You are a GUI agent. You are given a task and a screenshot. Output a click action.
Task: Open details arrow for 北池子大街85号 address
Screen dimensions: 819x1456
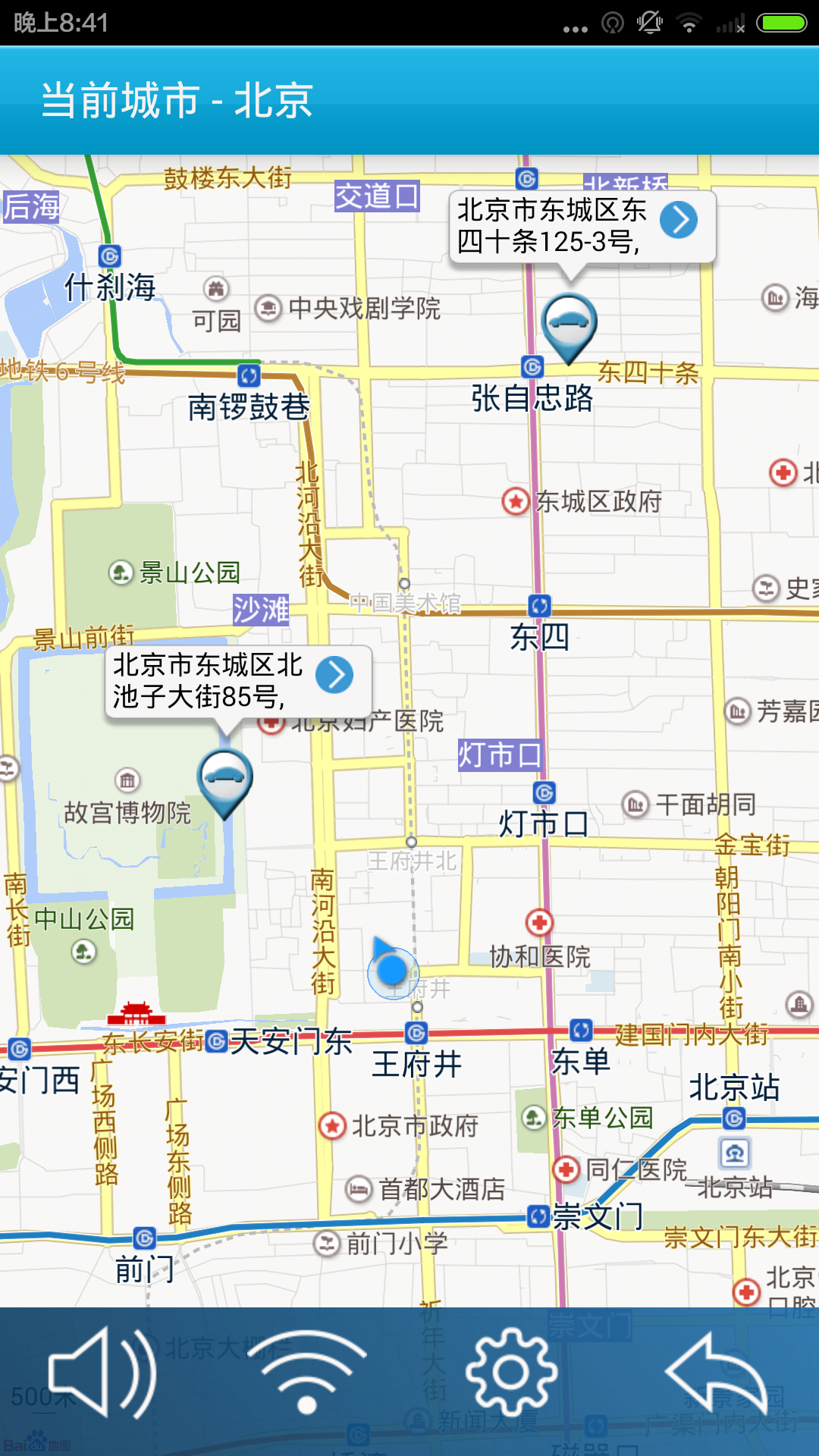click(334, 675)
